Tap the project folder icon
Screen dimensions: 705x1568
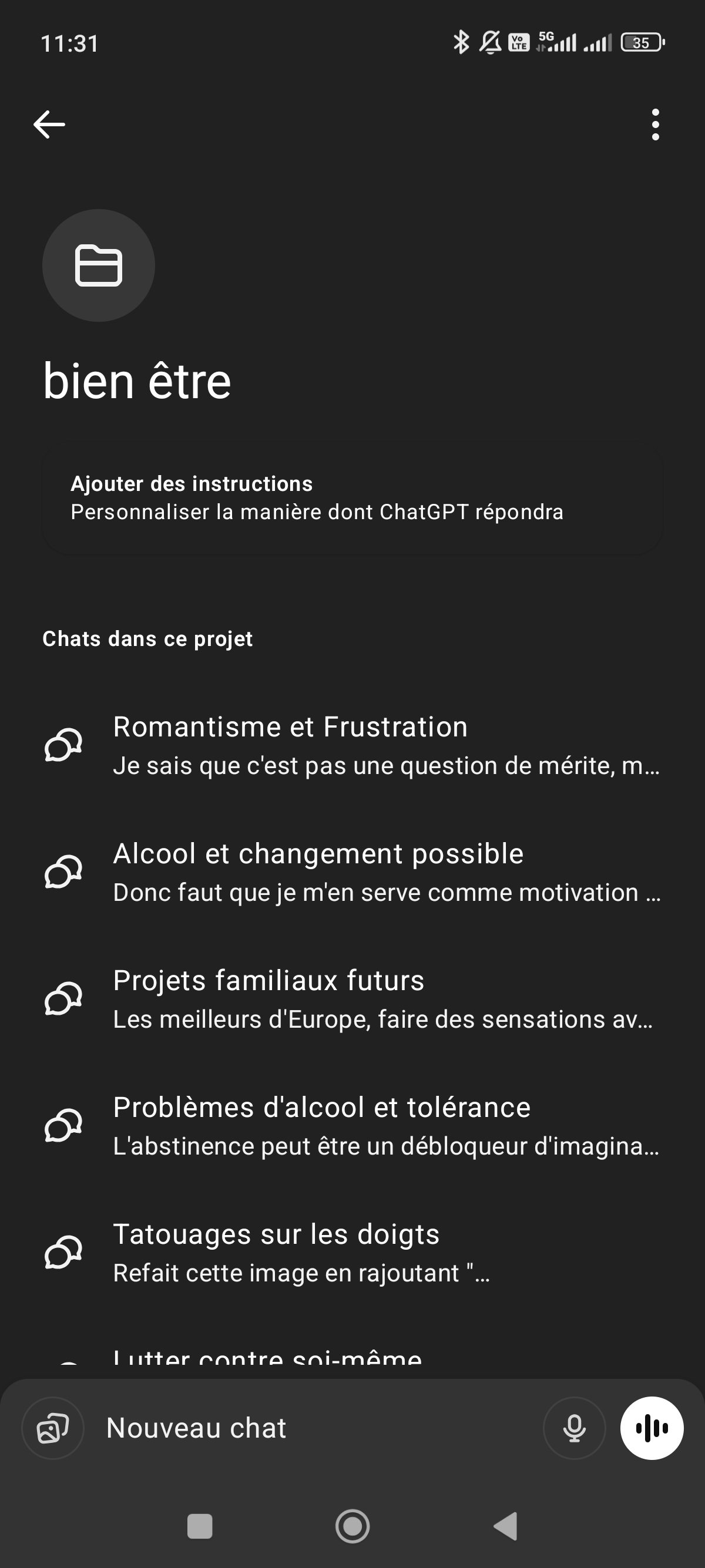[x=99, y=265]
